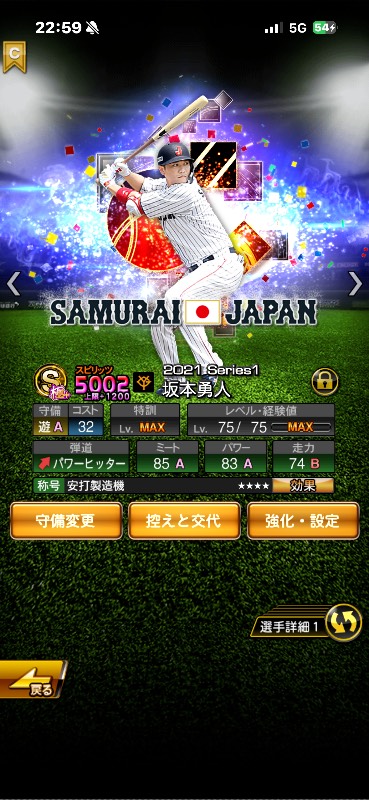
Task: Tap the 効果 title effect button
Action: [x=303, y=485]
